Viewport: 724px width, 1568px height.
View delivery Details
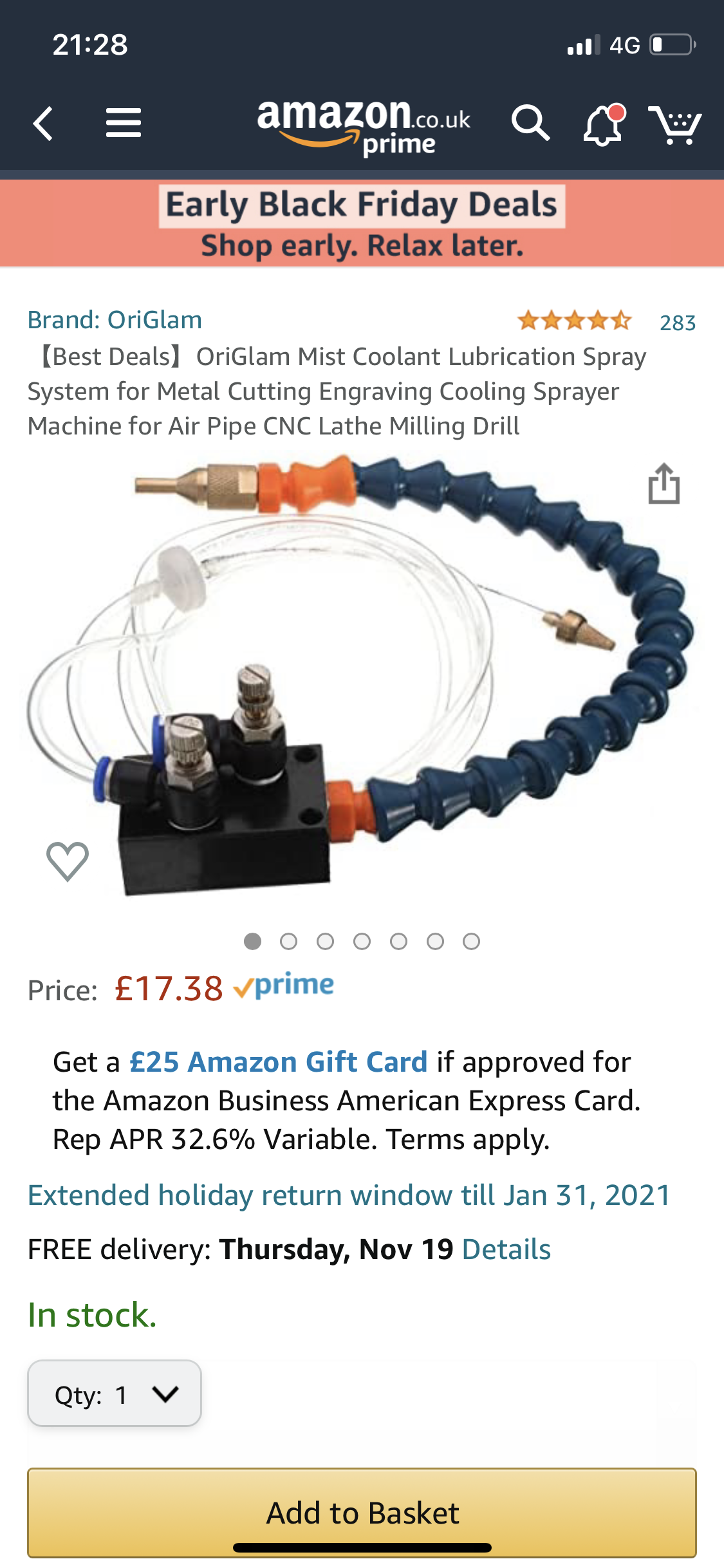click(506, 1249)
